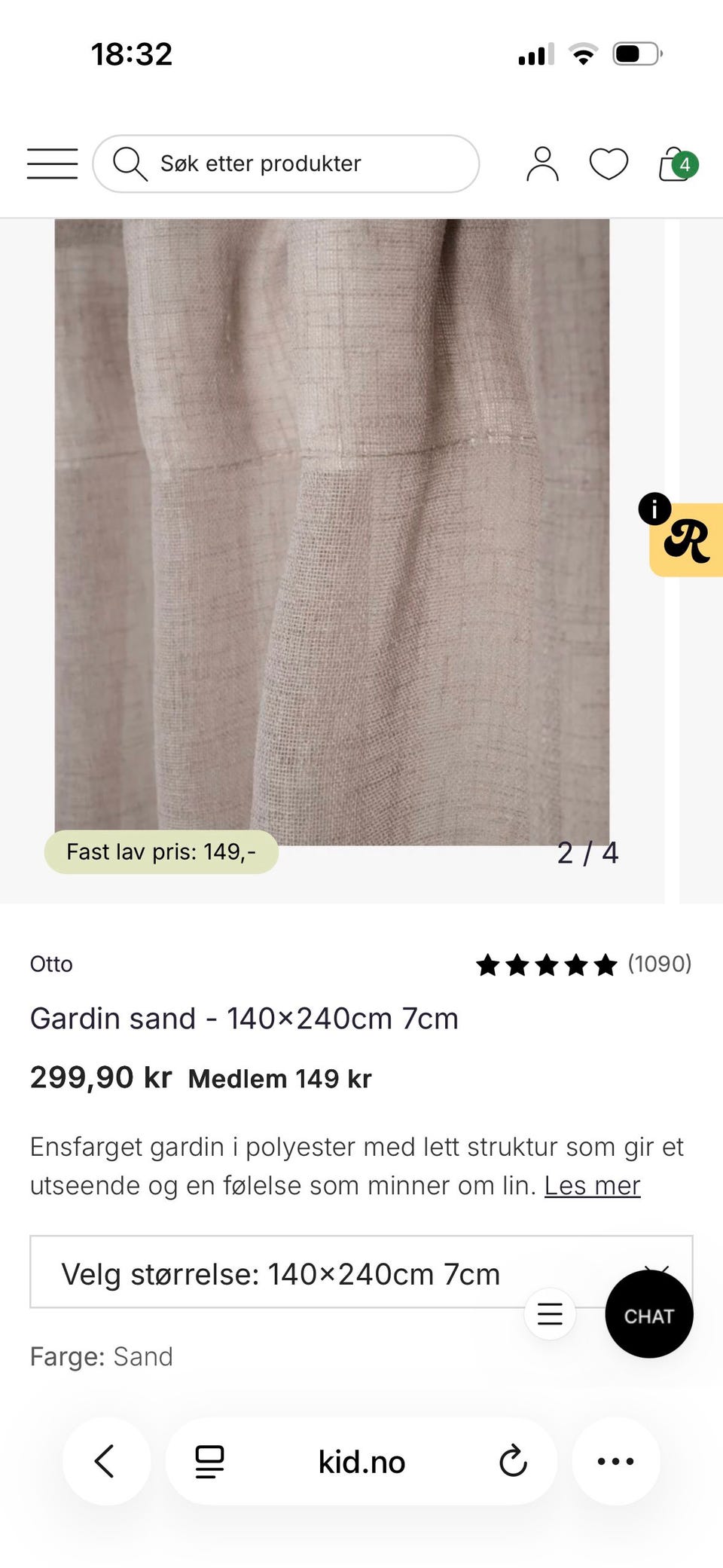Expand product description via Les mer
Screen dimensions: 723x1568
(592, 1184)
